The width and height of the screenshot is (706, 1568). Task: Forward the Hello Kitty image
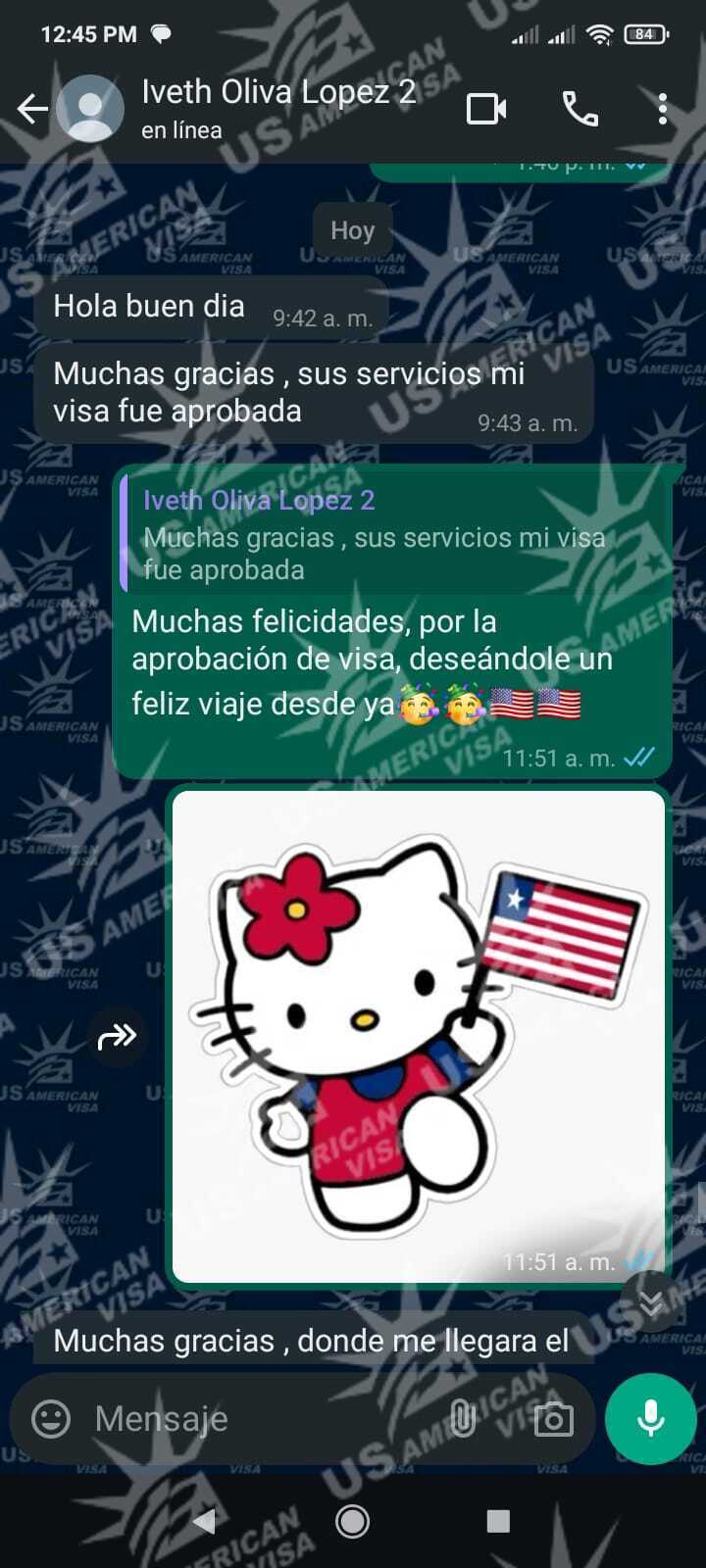(x=118, y=1035)
